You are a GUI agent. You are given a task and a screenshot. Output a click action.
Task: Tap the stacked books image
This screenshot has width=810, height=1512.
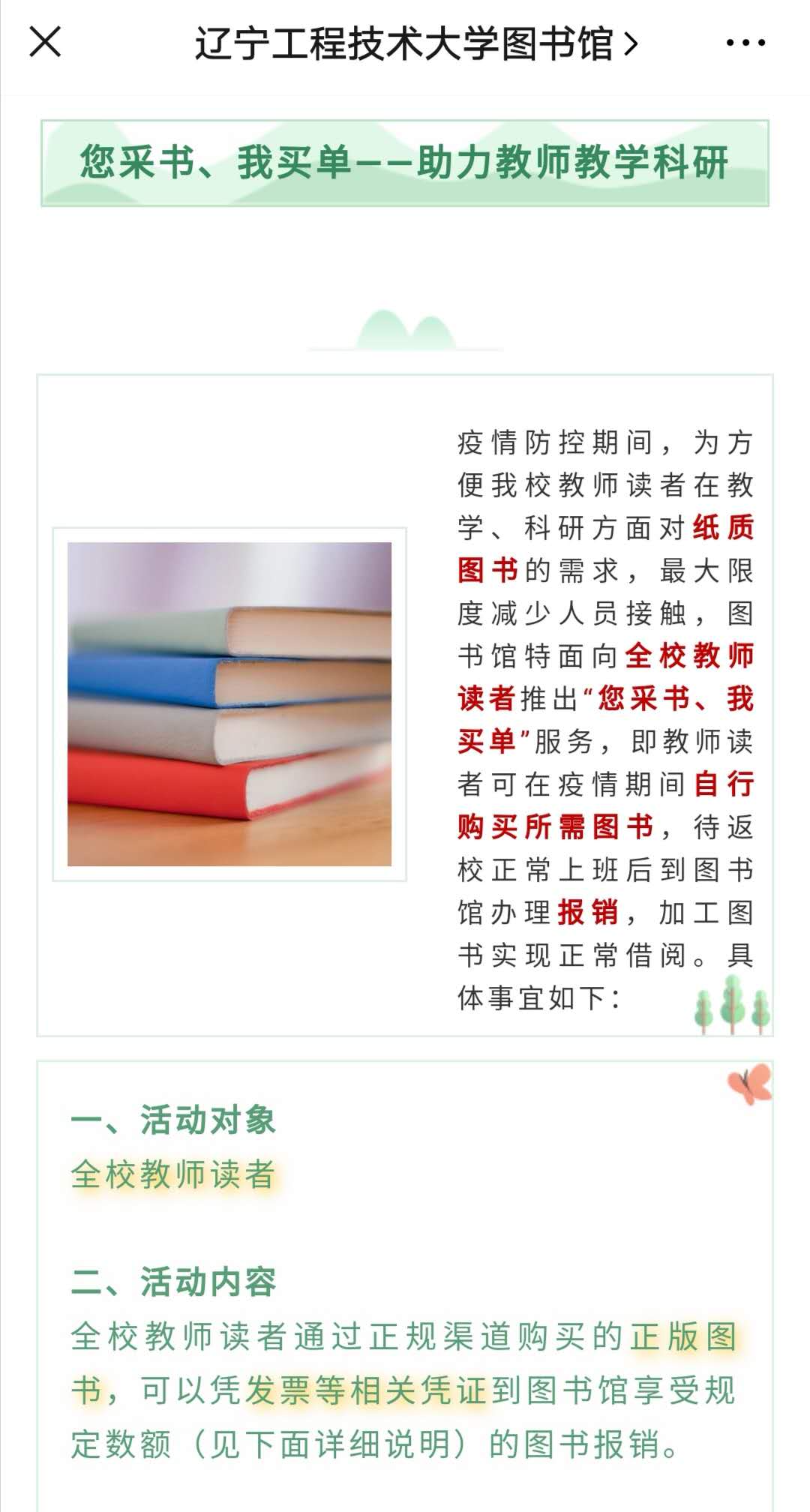click(229, 704)
